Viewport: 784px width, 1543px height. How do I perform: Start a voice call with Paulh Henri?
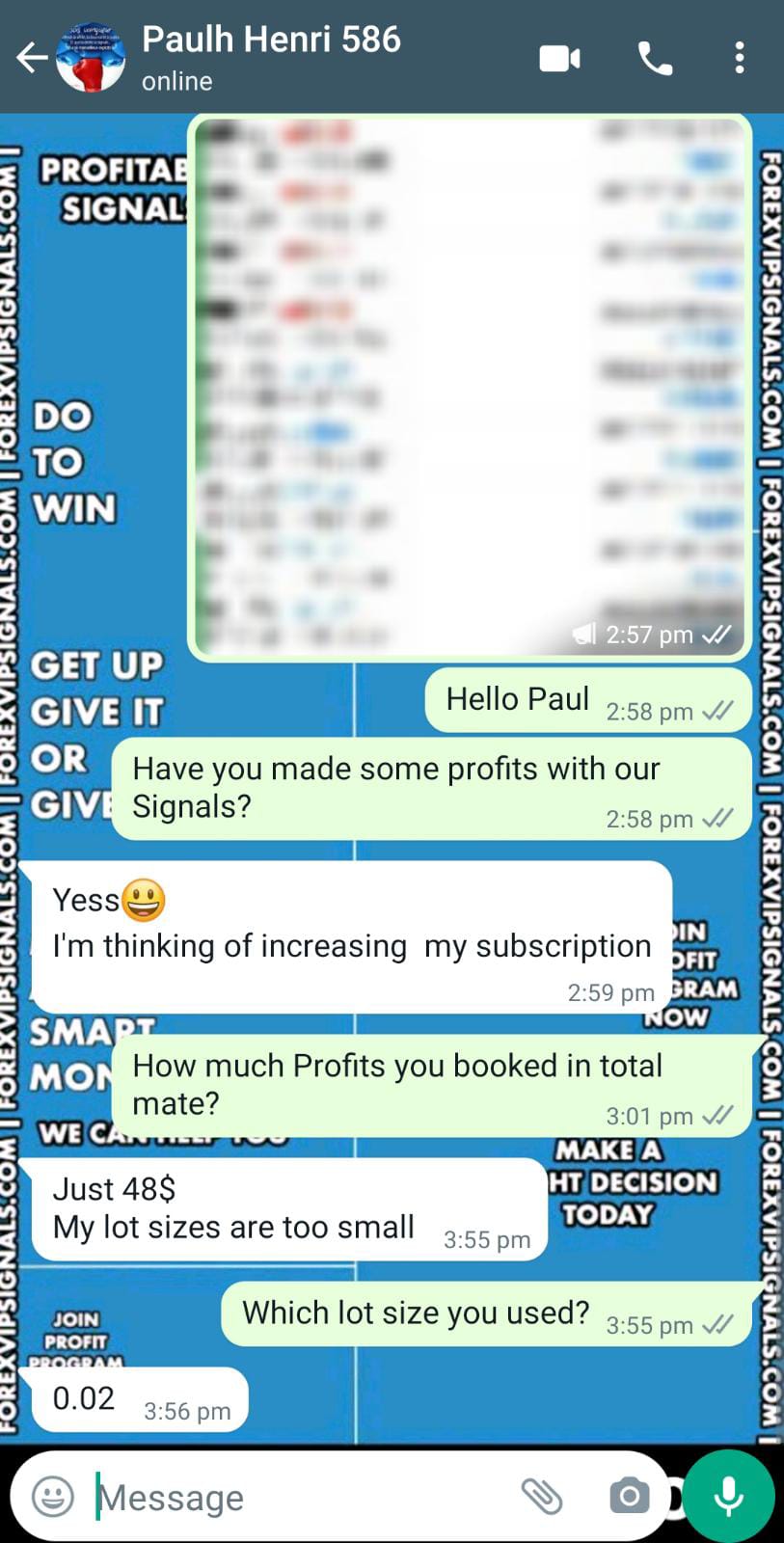pos(655,59)
